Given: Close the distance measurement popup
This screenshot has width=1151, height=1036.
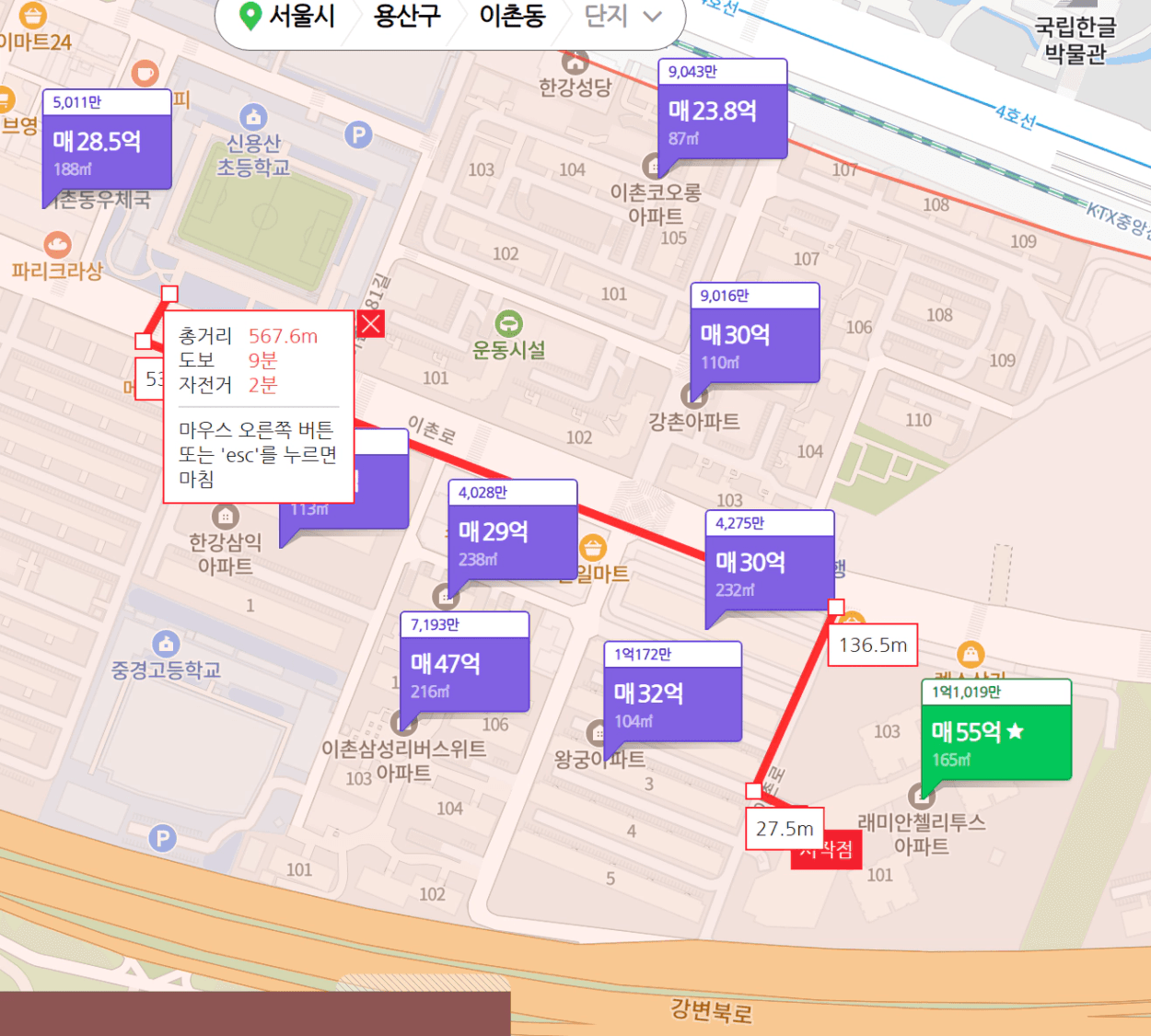Looking at the screenshot, I should click(371, 323).
